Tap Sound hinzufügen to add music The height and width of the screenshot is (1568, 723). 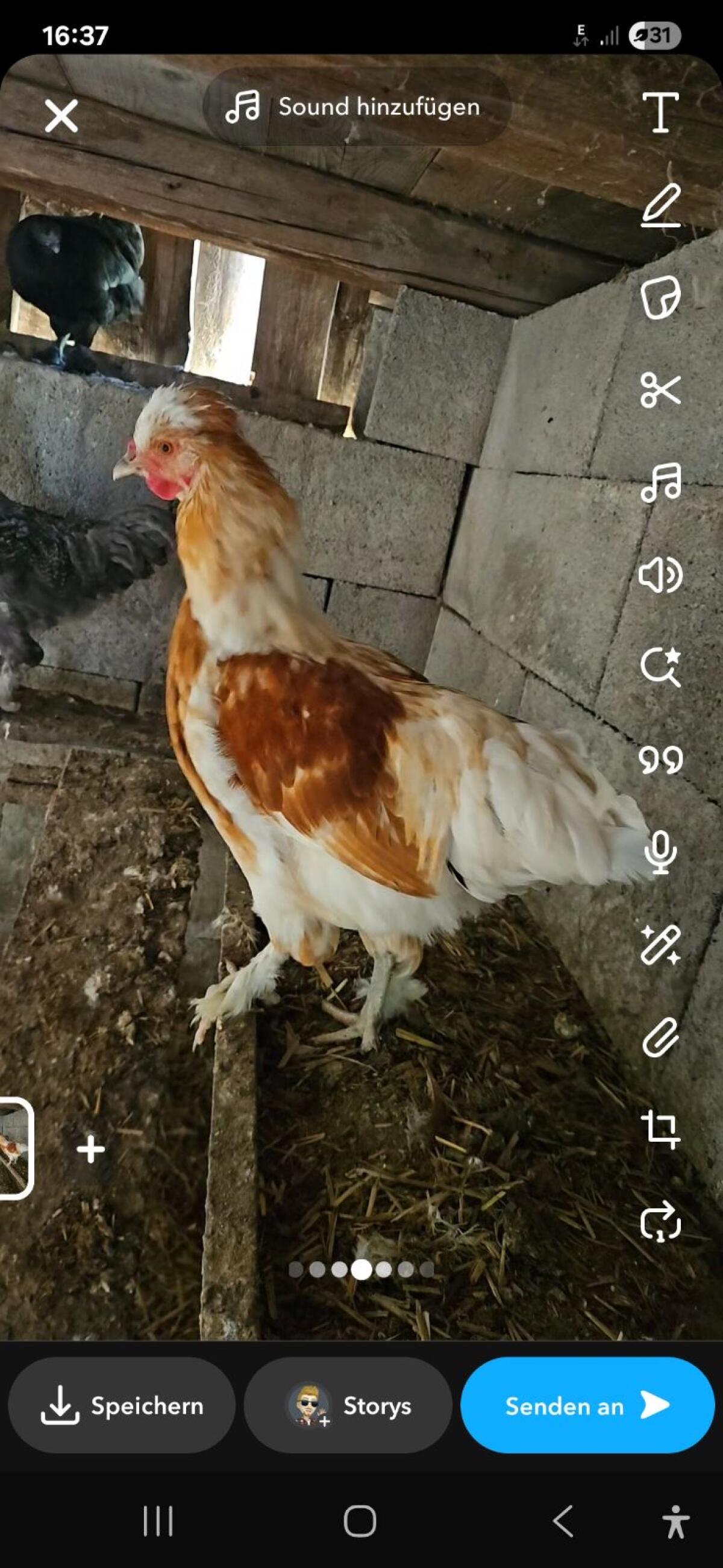click(357, 107)
